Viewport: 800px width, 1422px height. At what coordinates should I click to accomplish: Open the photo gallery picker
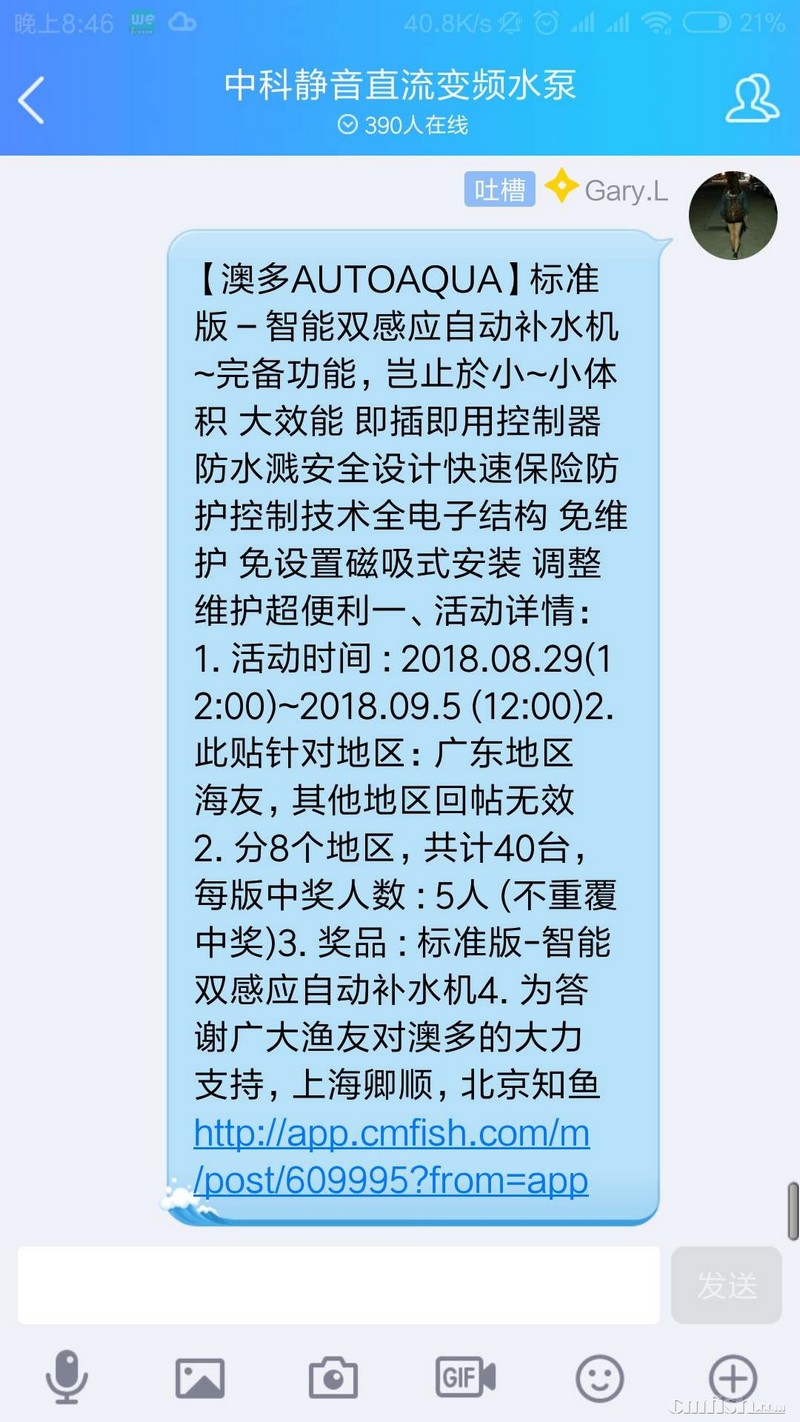pos(200,1376)
